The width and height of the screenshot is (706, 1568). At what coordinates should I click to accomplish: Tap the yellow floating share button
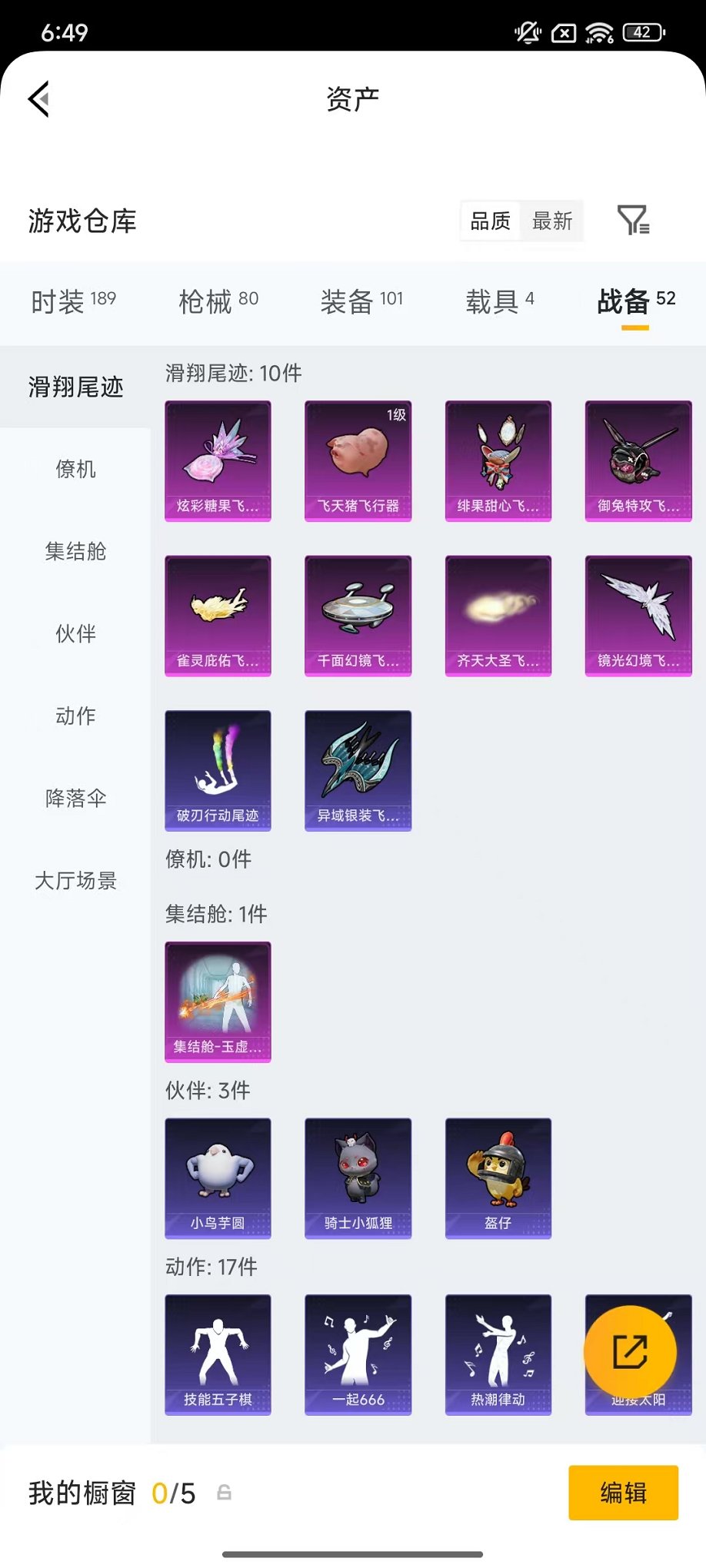click(x=630, y=1351)
